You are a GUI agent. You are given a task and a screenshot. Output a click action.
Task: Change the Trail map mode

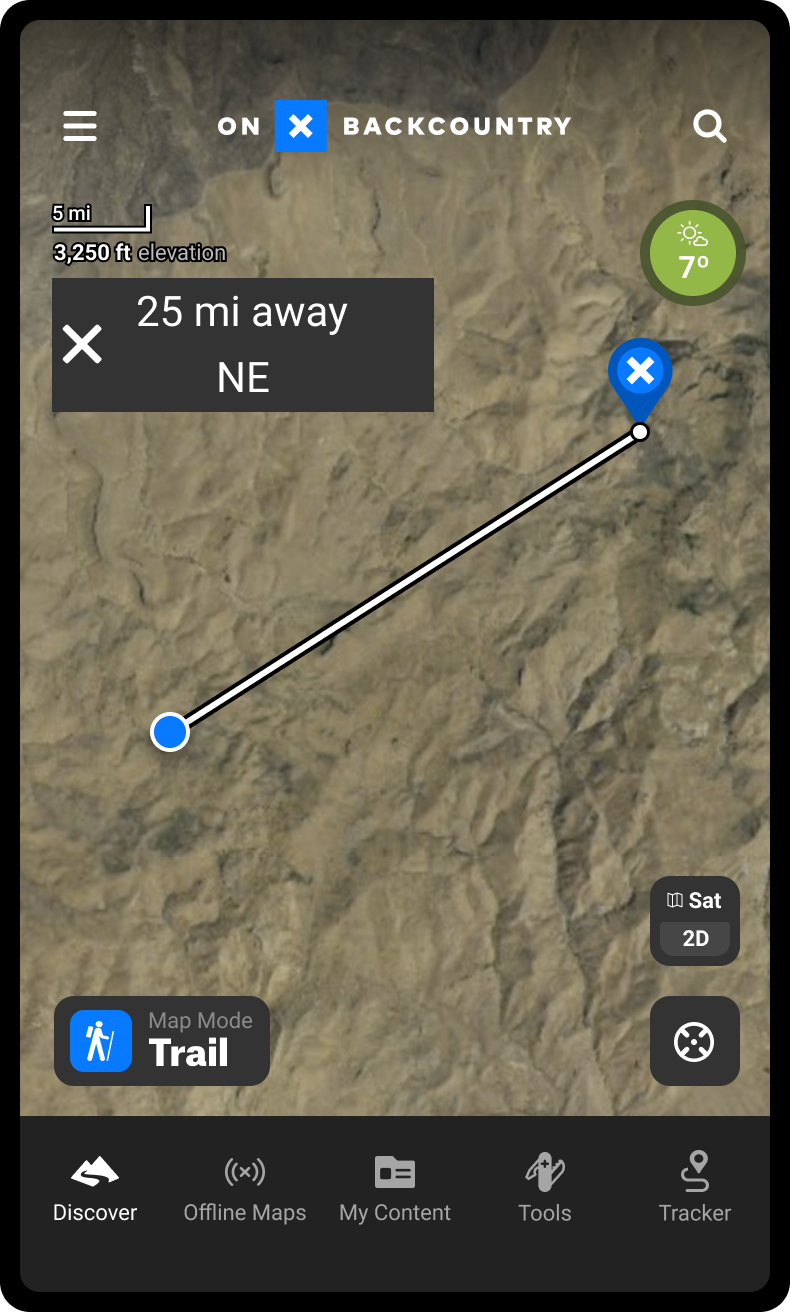click(162, 1041)
